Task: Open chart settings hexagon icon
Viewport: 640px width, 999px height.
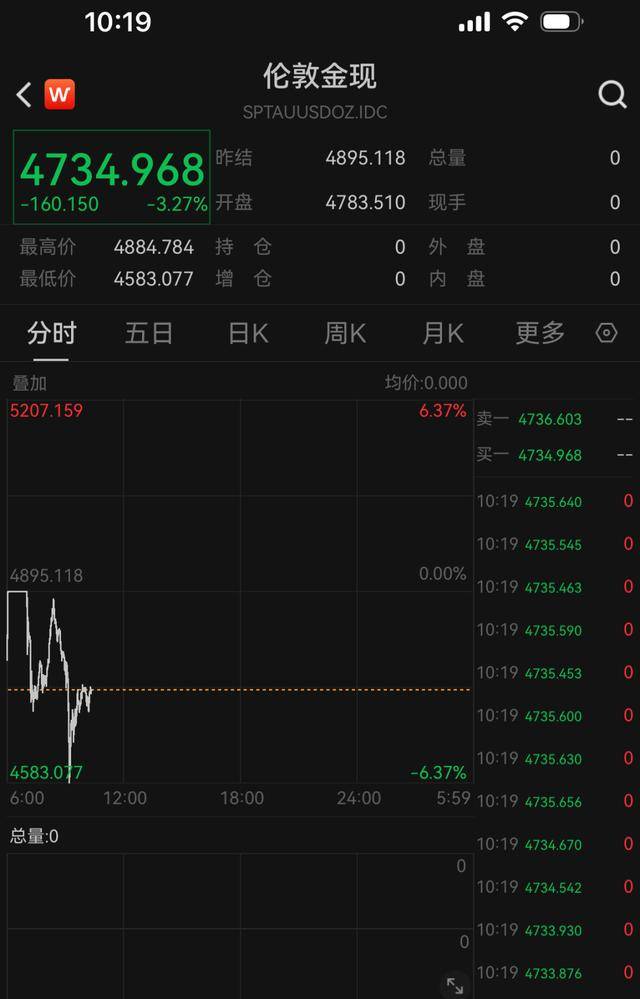Action: tap(606, 334)
